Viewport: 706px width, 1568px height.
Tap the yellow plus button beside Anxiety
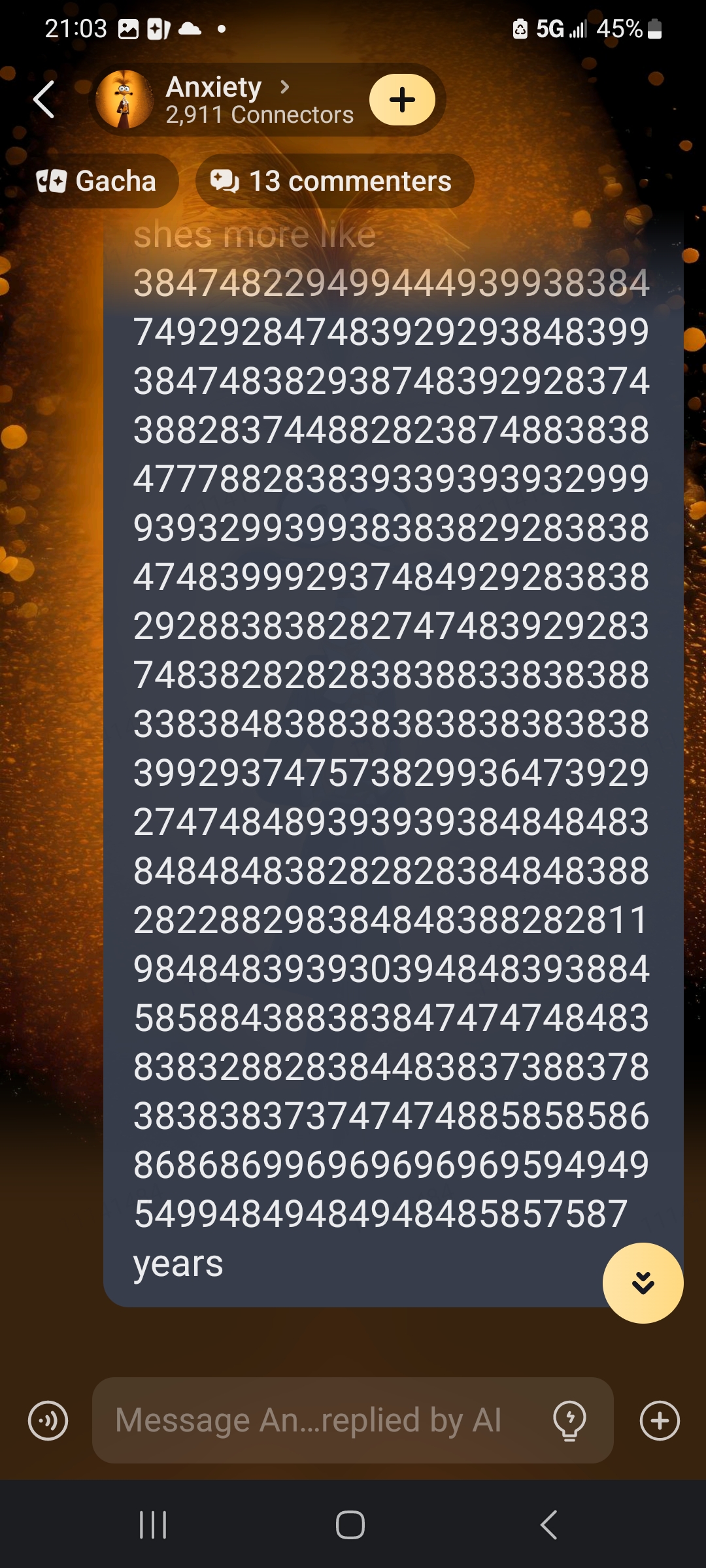tap(402, 100)
